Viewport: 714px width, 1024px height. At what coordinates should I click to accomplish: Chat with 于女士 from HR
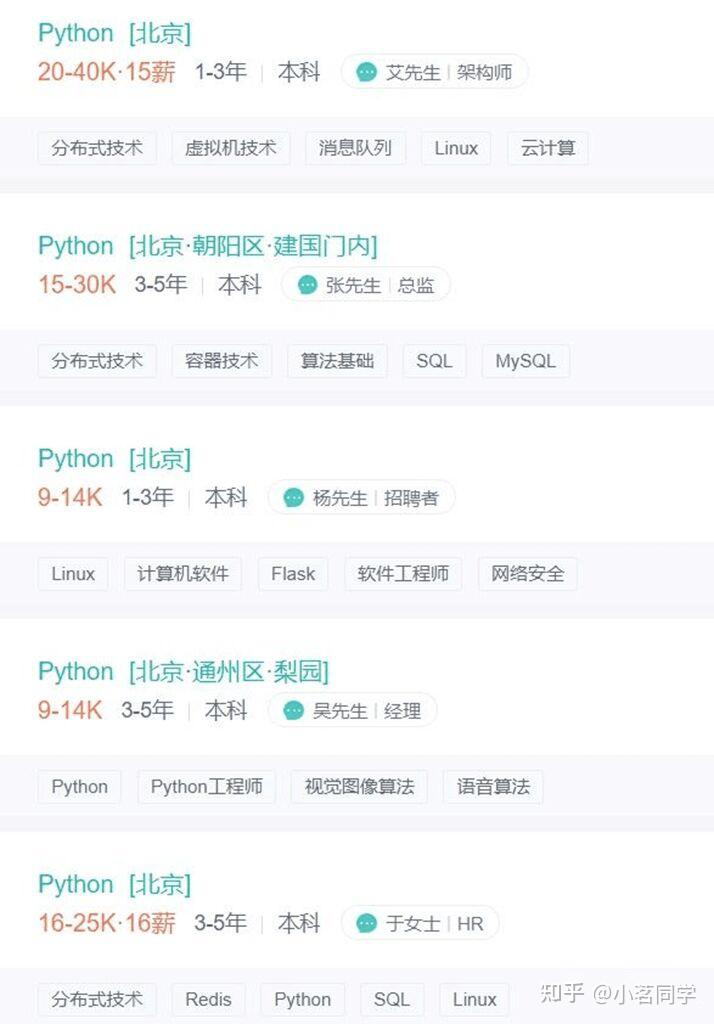point(420,924)
